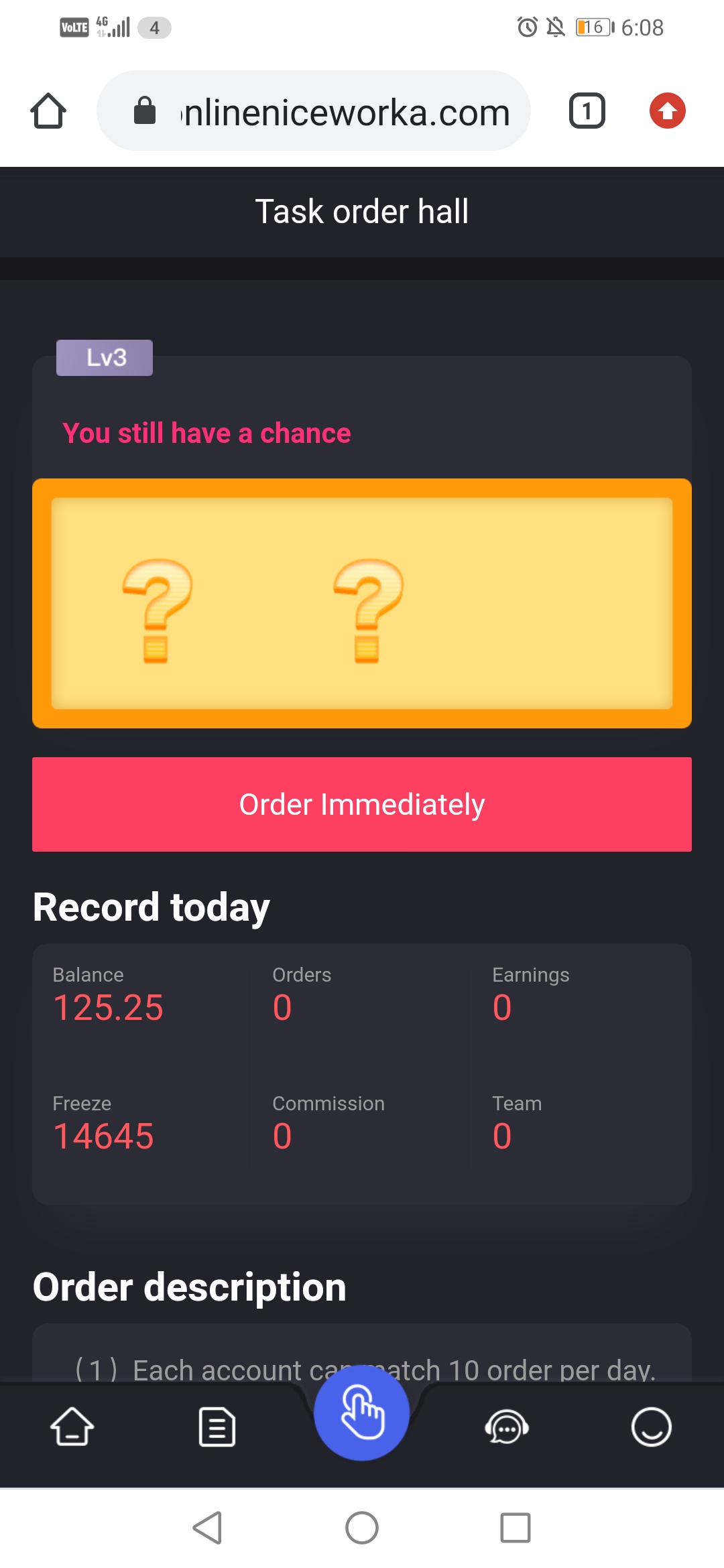Open the browser home page icon
The height and width of the screenshot is (1568, 724).
click(48, 111)
